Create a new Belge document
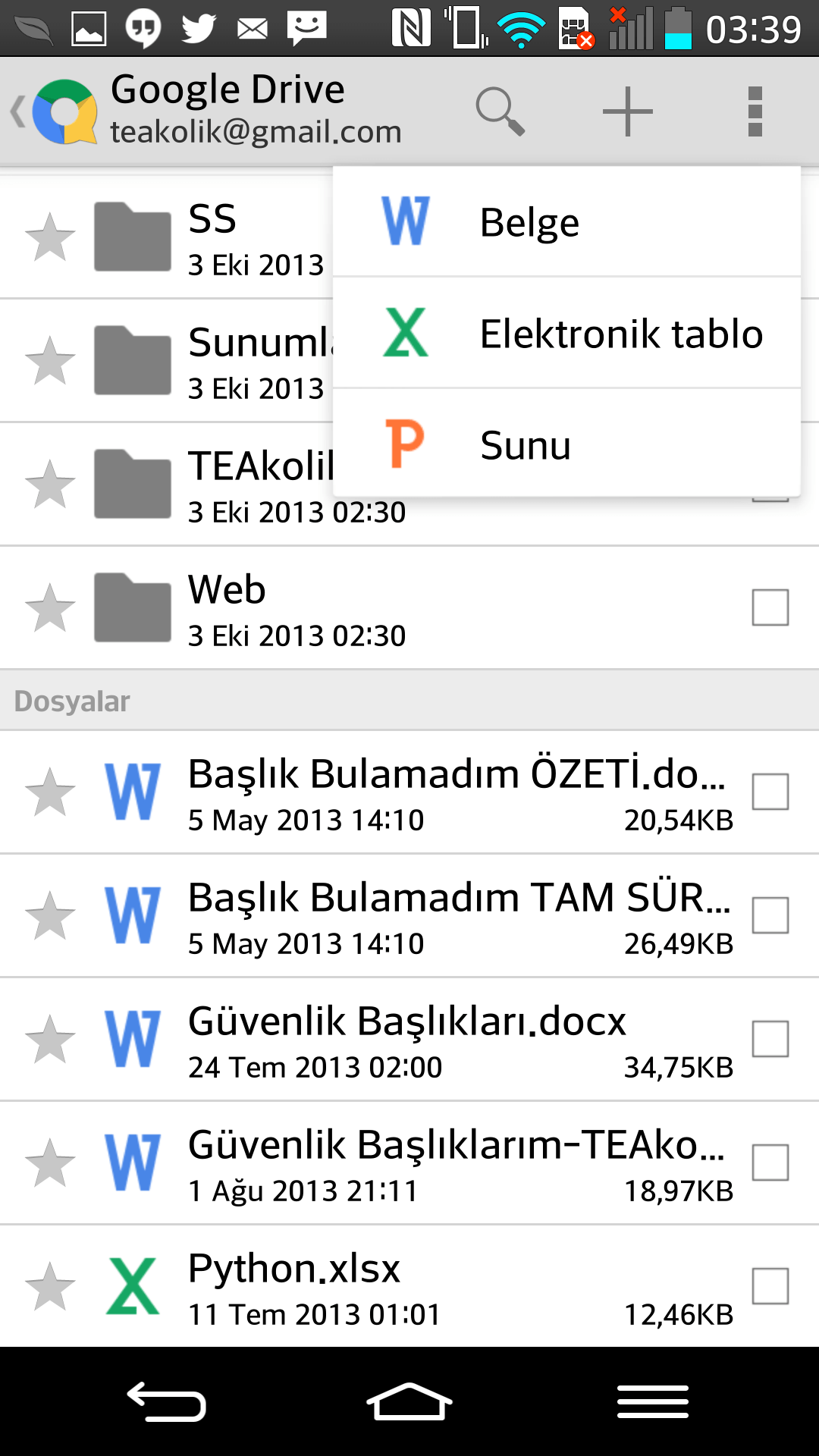The width and height of the screenshot is (819, 1456). click(x=566, y=222)
